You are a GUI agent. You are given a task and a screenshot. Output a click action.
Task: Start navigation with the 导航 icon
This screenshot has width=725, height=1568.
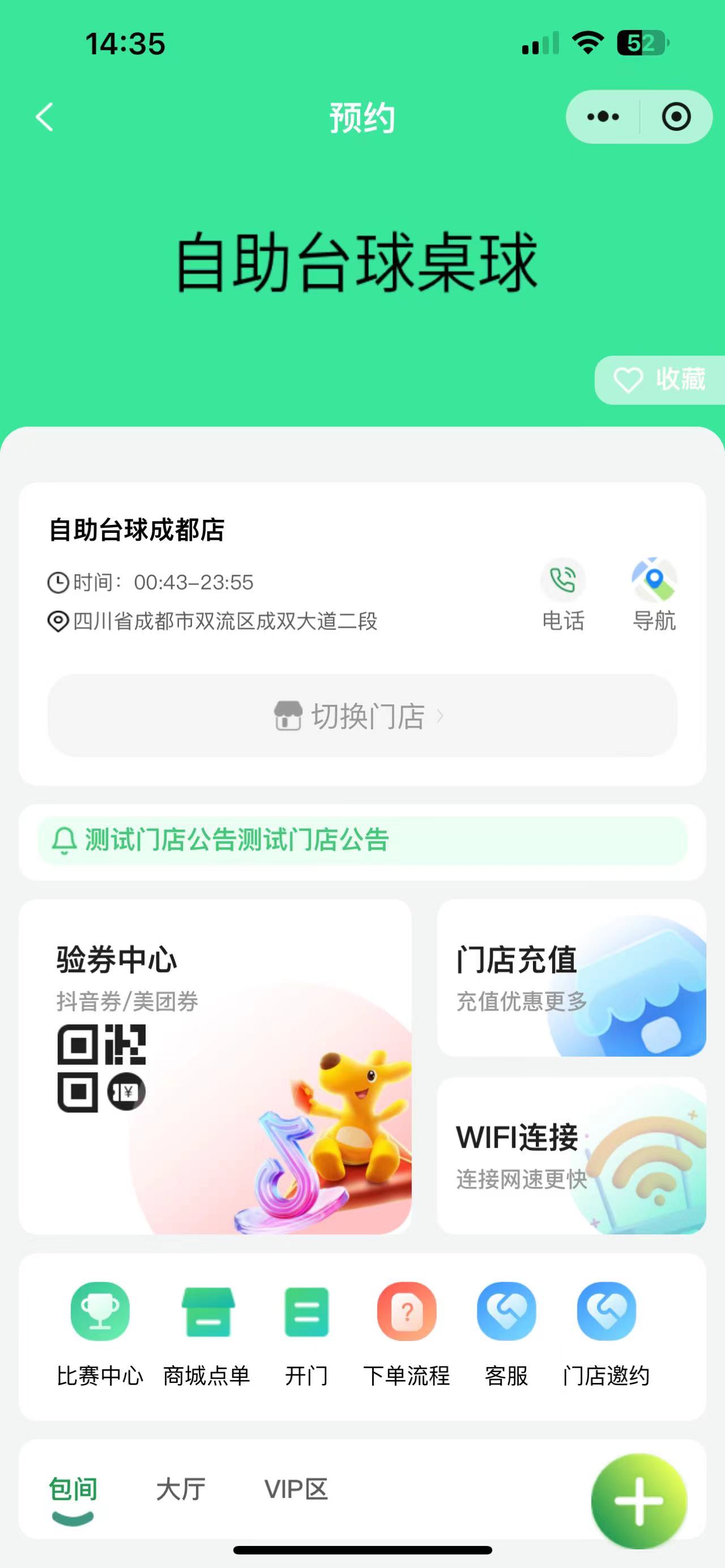click(x=654, y=593)
